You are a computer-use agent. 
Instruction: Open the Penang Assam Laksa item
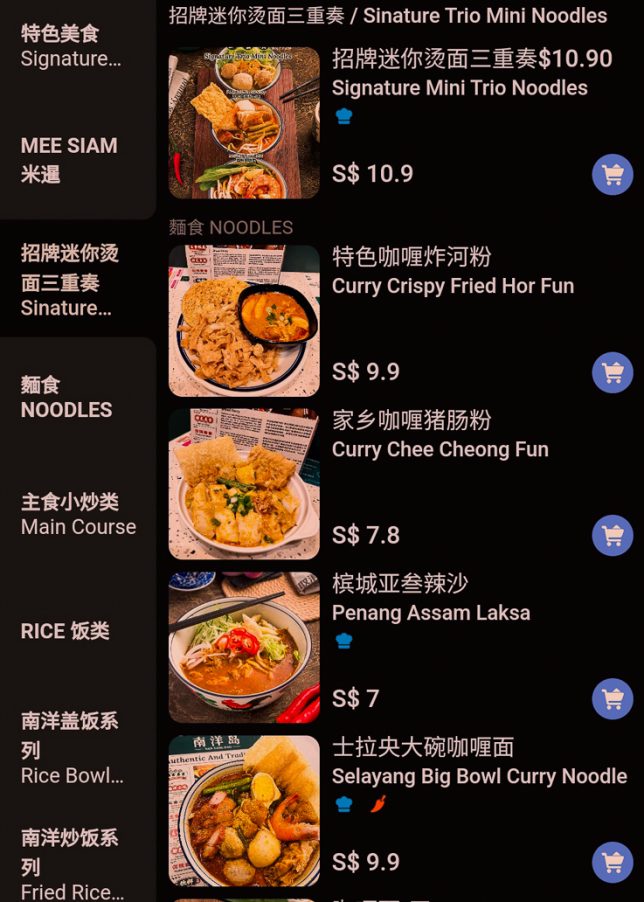pos(244,647)
